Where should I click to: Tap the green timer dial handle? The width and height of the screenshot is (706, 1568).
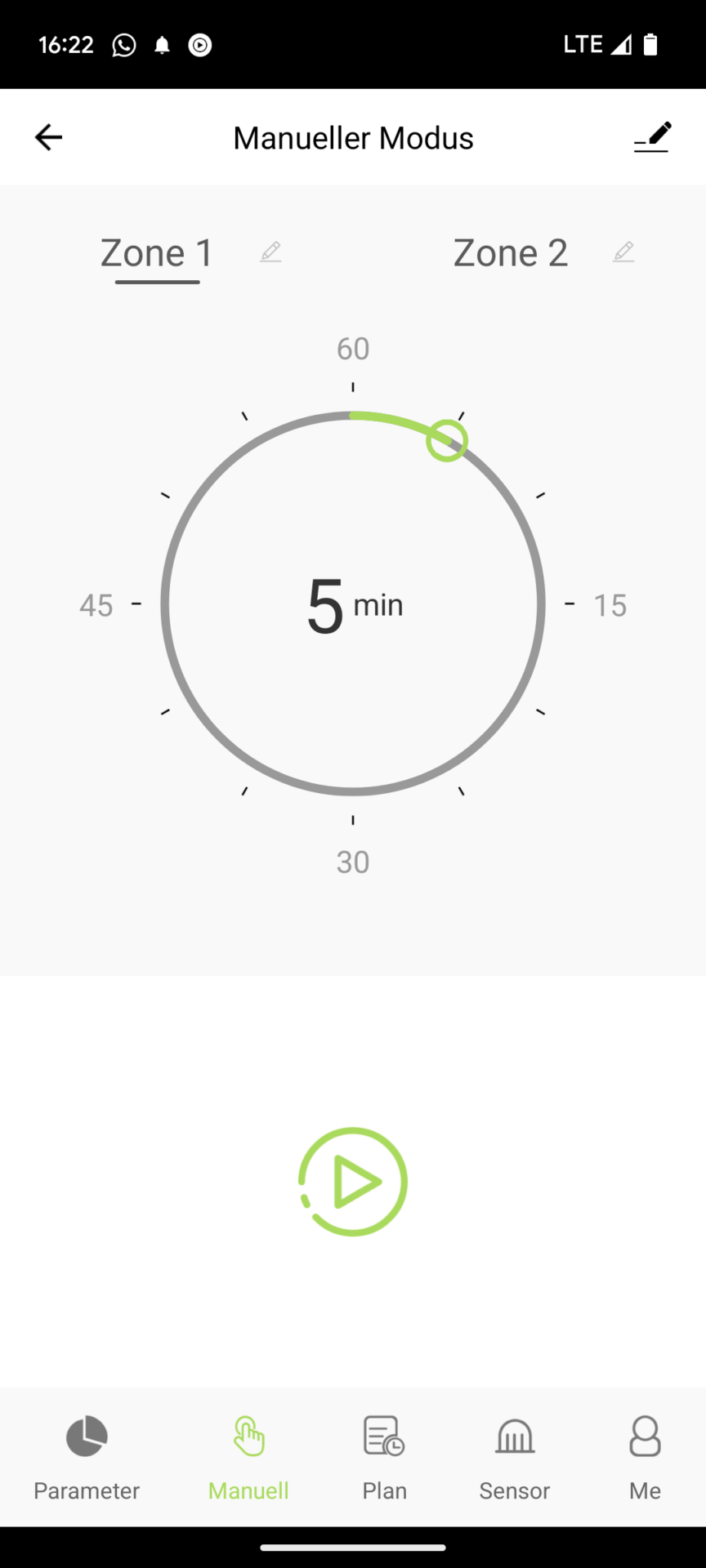point(447,441)
